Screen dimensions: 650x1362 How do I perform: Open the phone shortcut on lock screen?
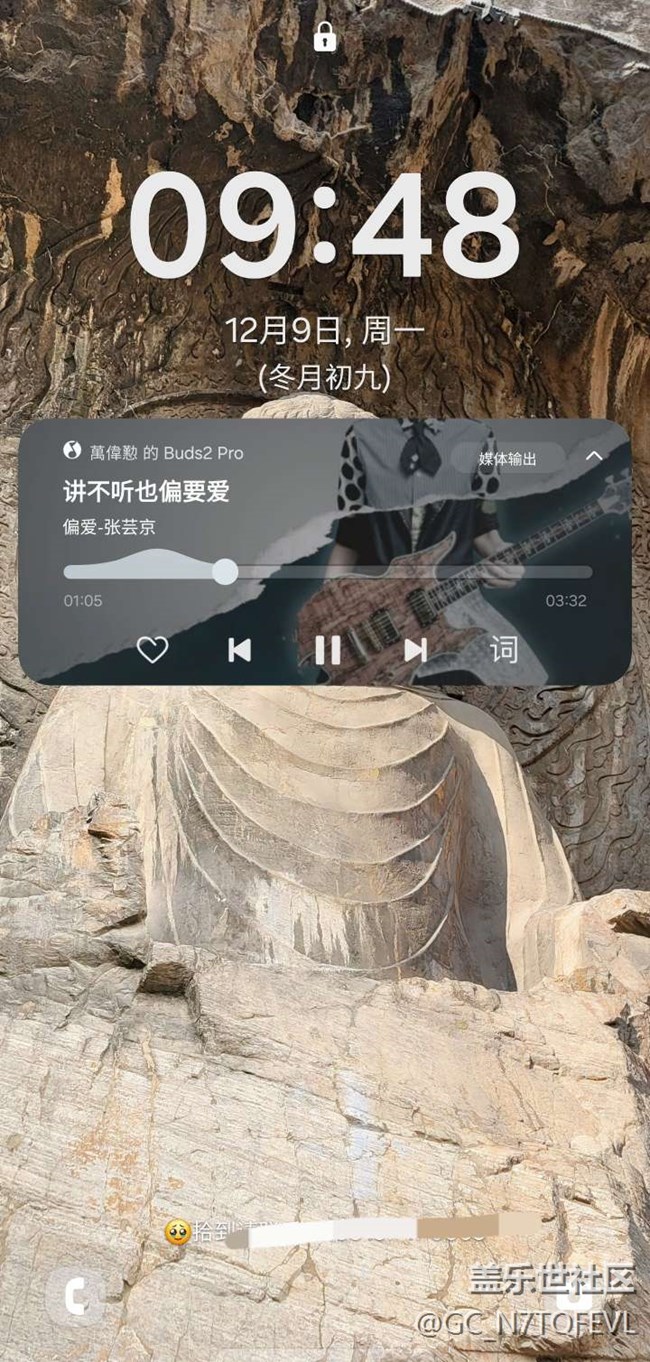tap(73, 1298)
